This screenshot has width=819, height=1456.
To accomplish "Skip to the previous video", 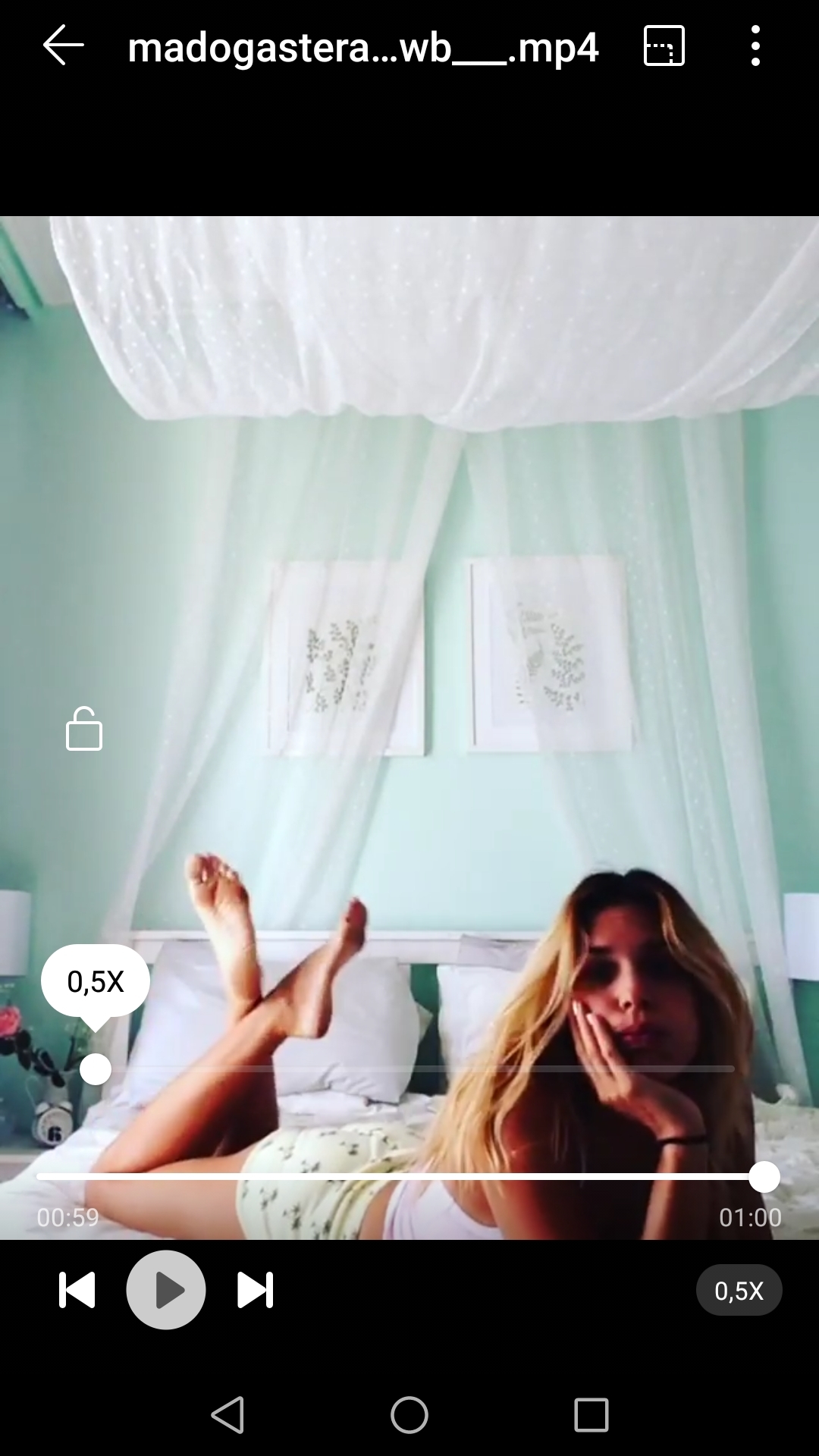I will 77,1290.
